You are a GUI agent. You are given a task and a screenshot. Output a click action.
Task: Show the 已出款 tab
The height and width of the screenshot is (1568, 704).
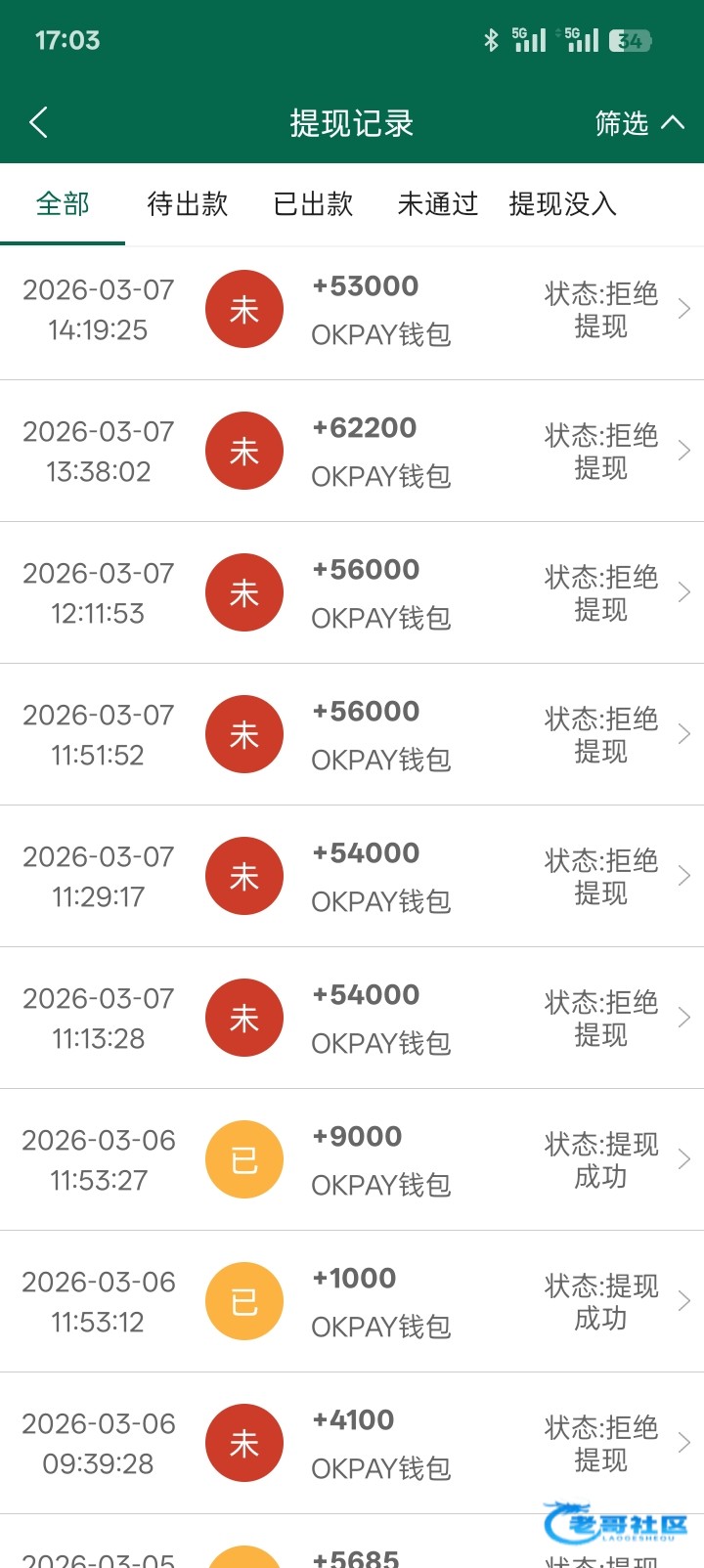[x=313, y=204]
